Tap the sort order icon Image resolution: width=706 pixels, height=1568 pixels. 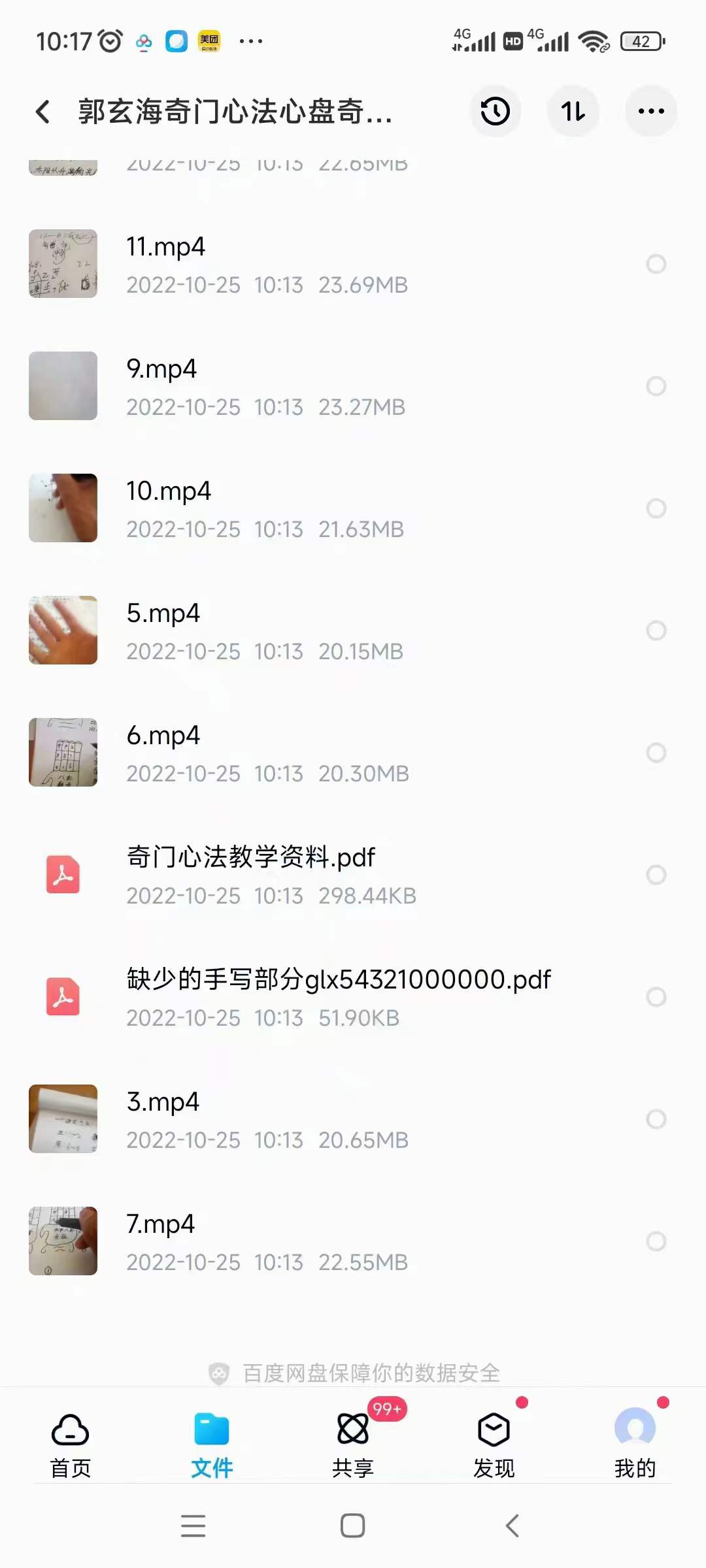(573, 112)
